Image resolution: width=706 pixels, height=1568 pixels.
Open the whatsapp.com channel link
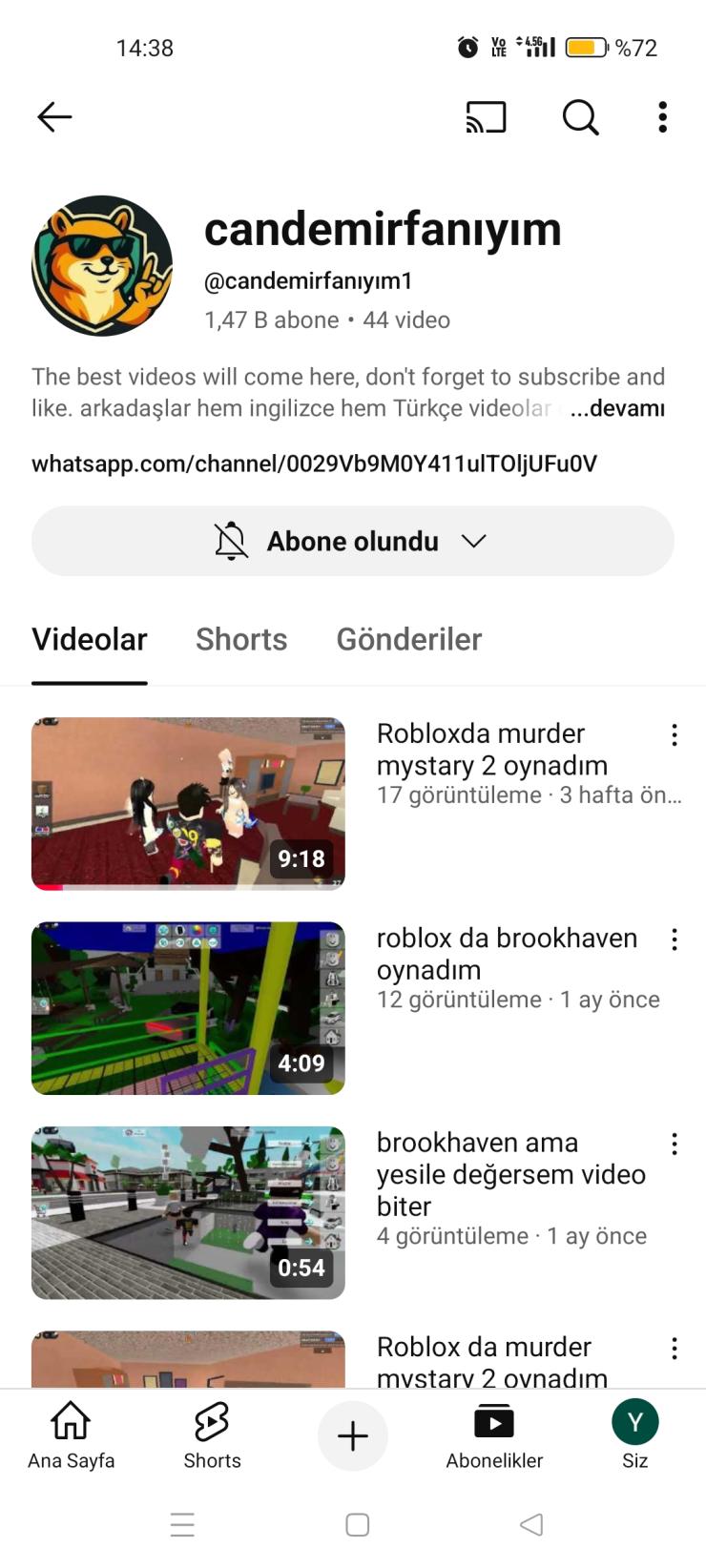pyautogui.click(x=314, y=464)
